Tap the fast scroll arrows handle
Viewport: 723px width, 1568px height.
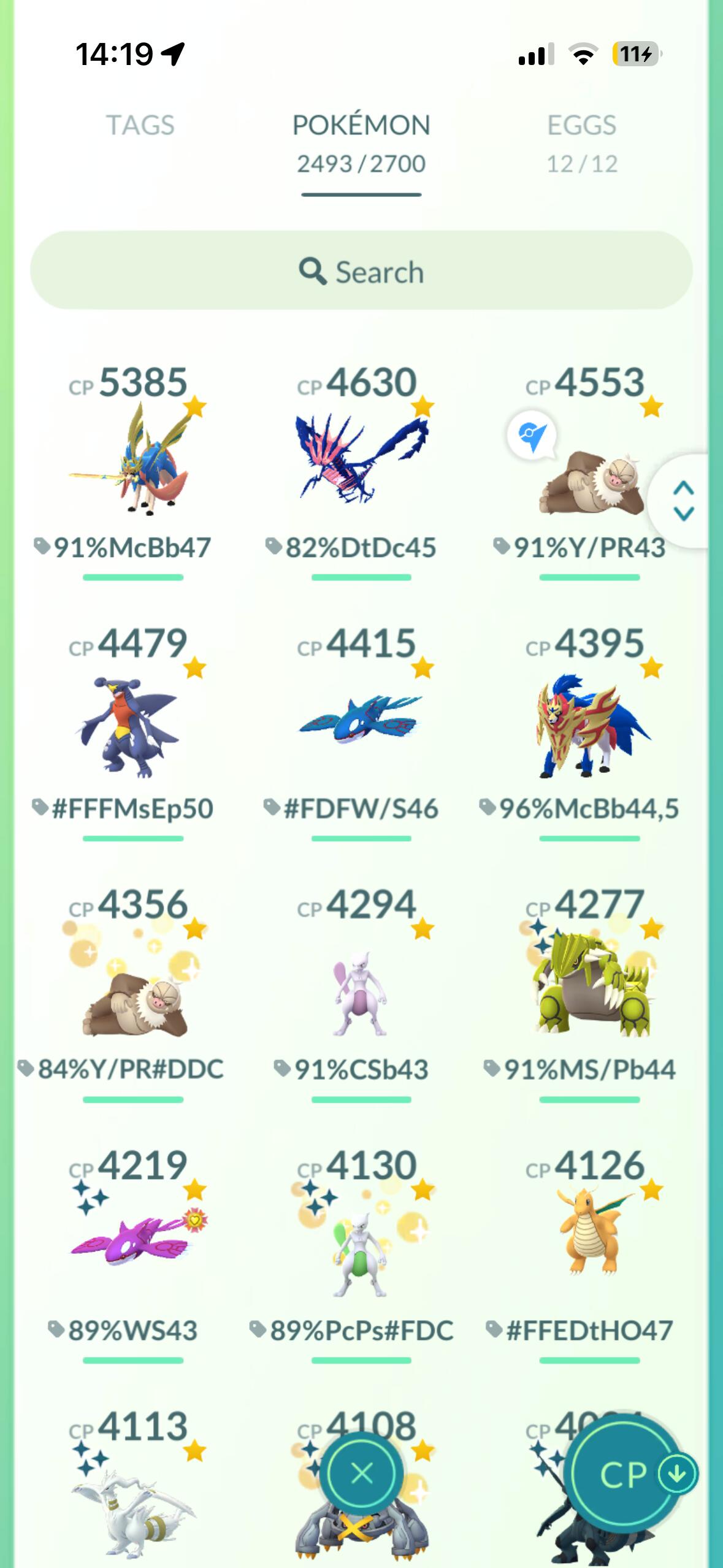[684, 501]
